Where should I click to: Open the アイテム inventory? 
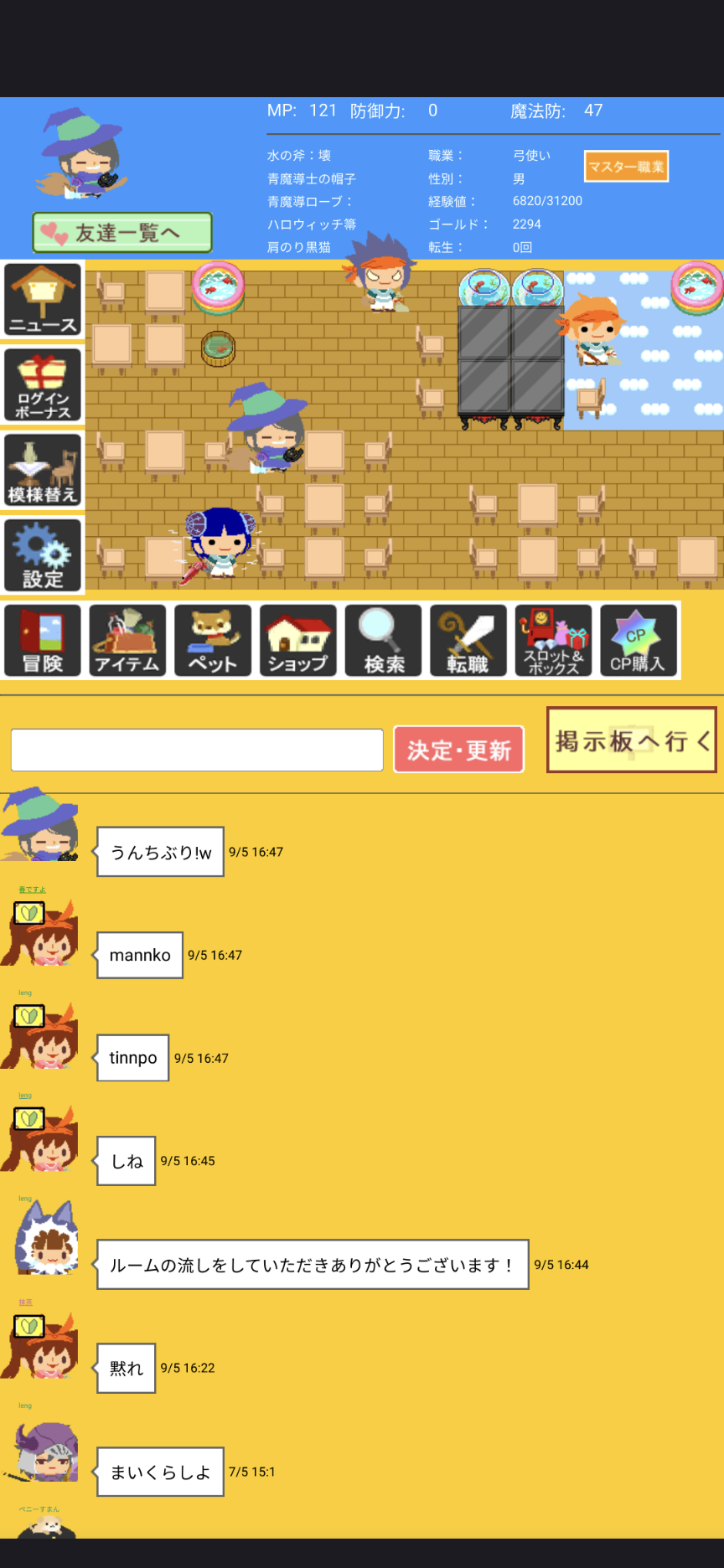click(x=127, y=641)
